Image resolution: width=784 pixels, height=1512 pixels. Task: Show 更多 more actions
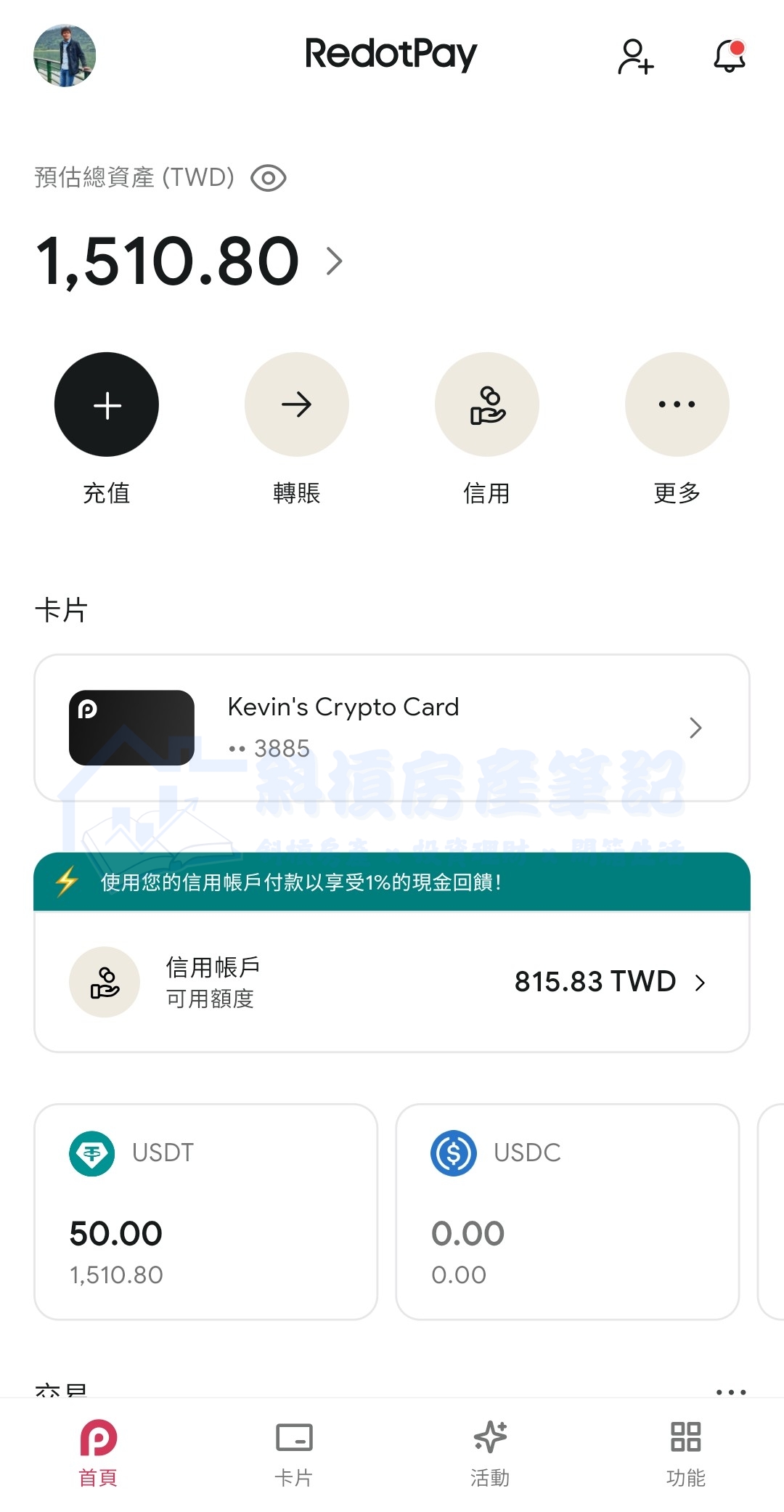[x=677, y=405]
